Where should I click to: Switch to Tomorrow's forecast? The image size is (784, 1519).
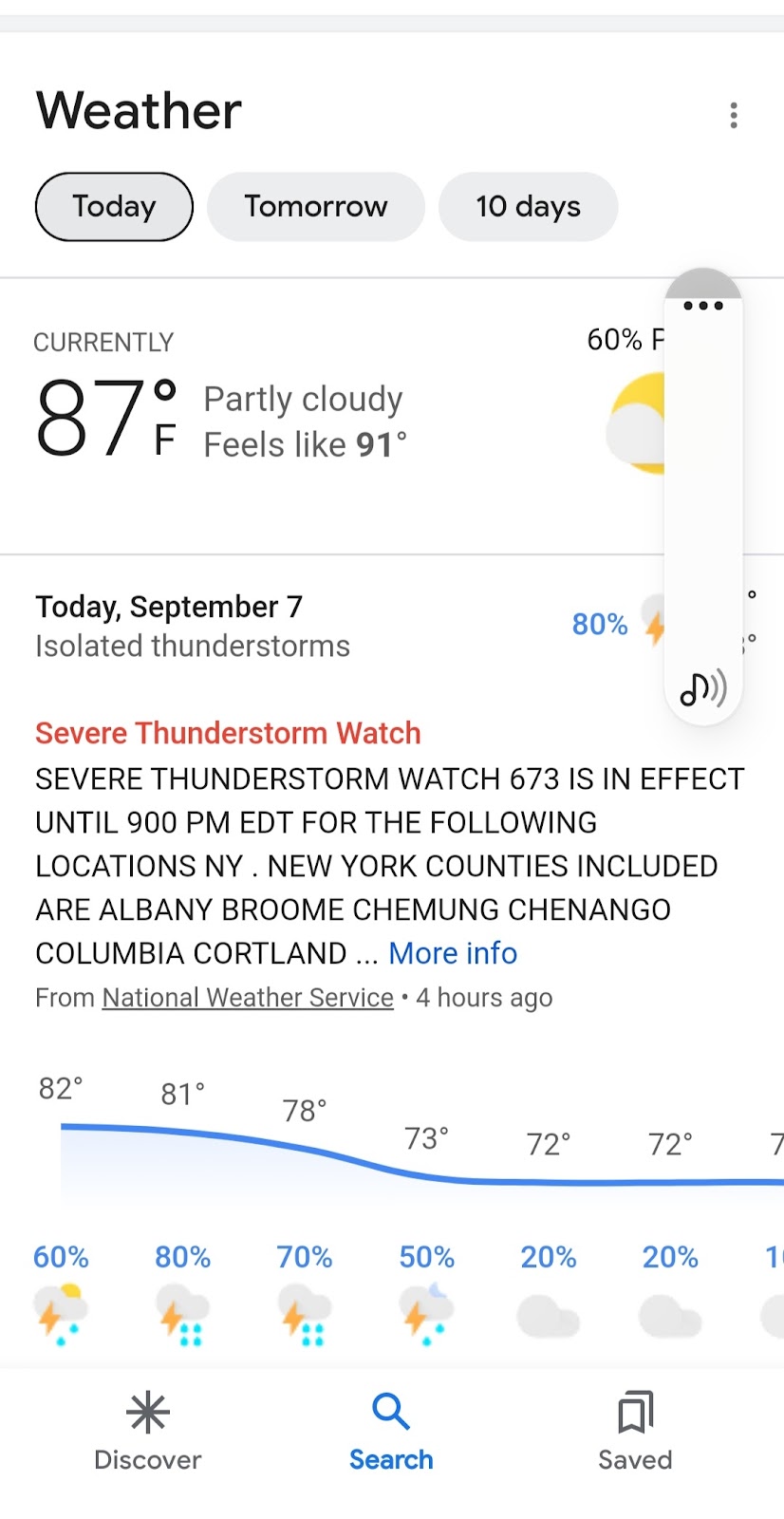point(315,207)
